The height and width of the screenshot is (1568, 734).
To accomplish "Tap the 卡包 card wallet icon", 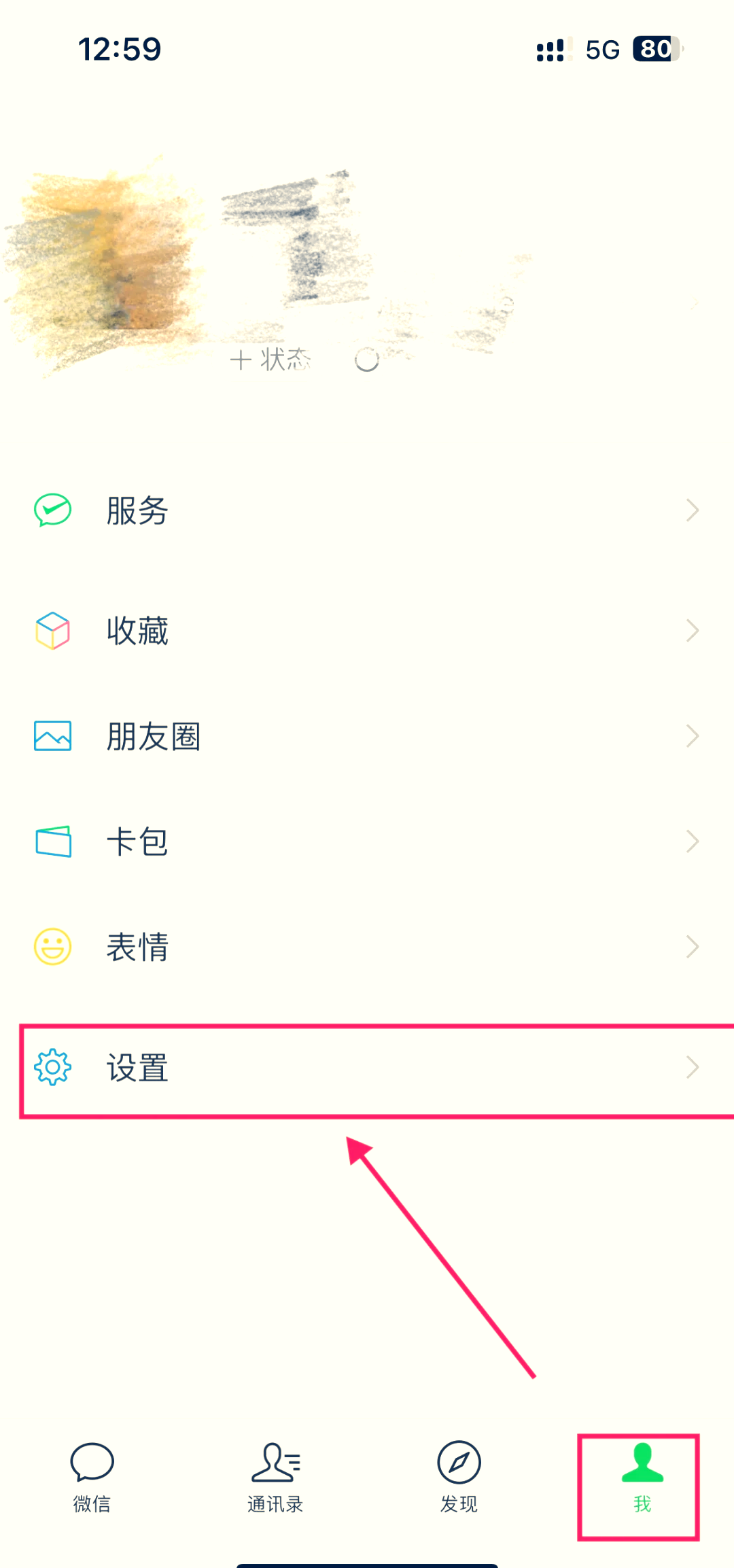I will [x=53, y=841].
